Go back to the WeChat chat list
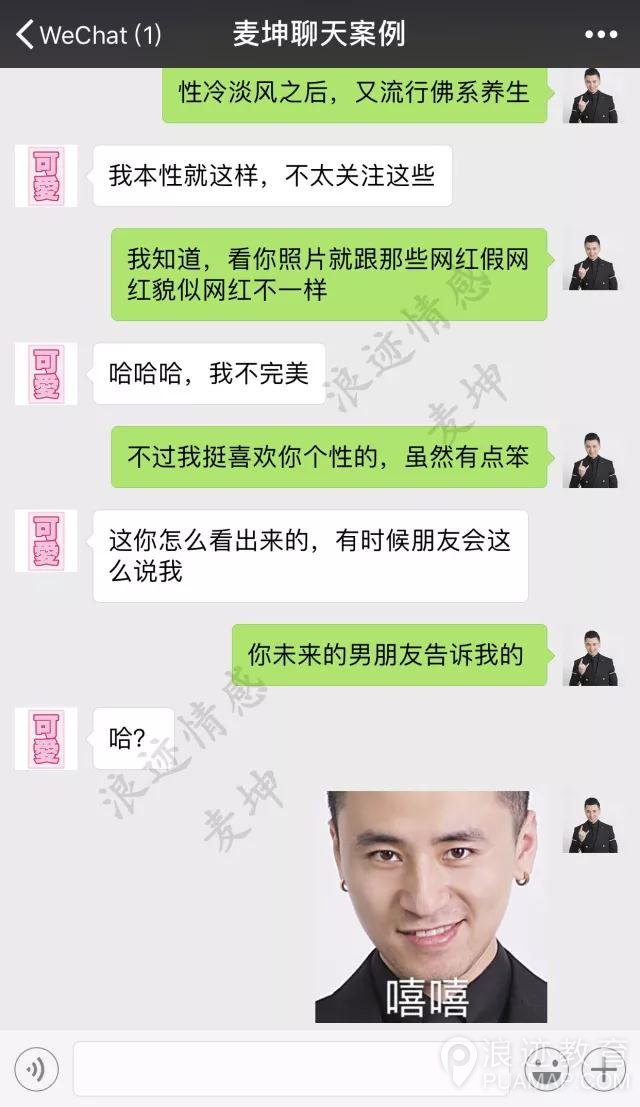This screenshot has width=640, height=1107. pyautogui.click(x=88, y=35)
